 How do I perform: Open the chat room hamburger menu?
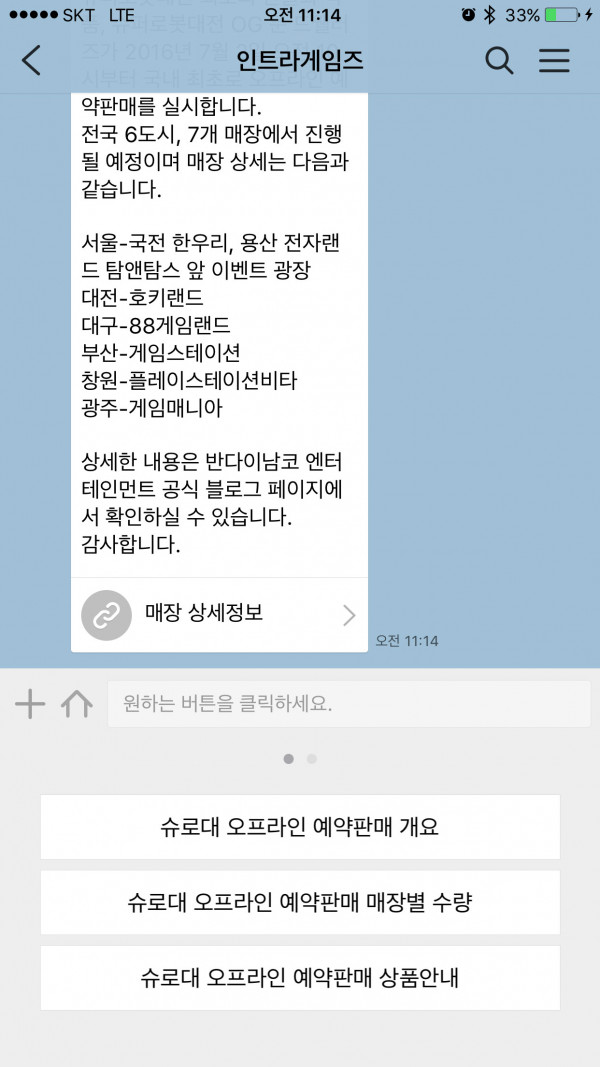point(554,61)
